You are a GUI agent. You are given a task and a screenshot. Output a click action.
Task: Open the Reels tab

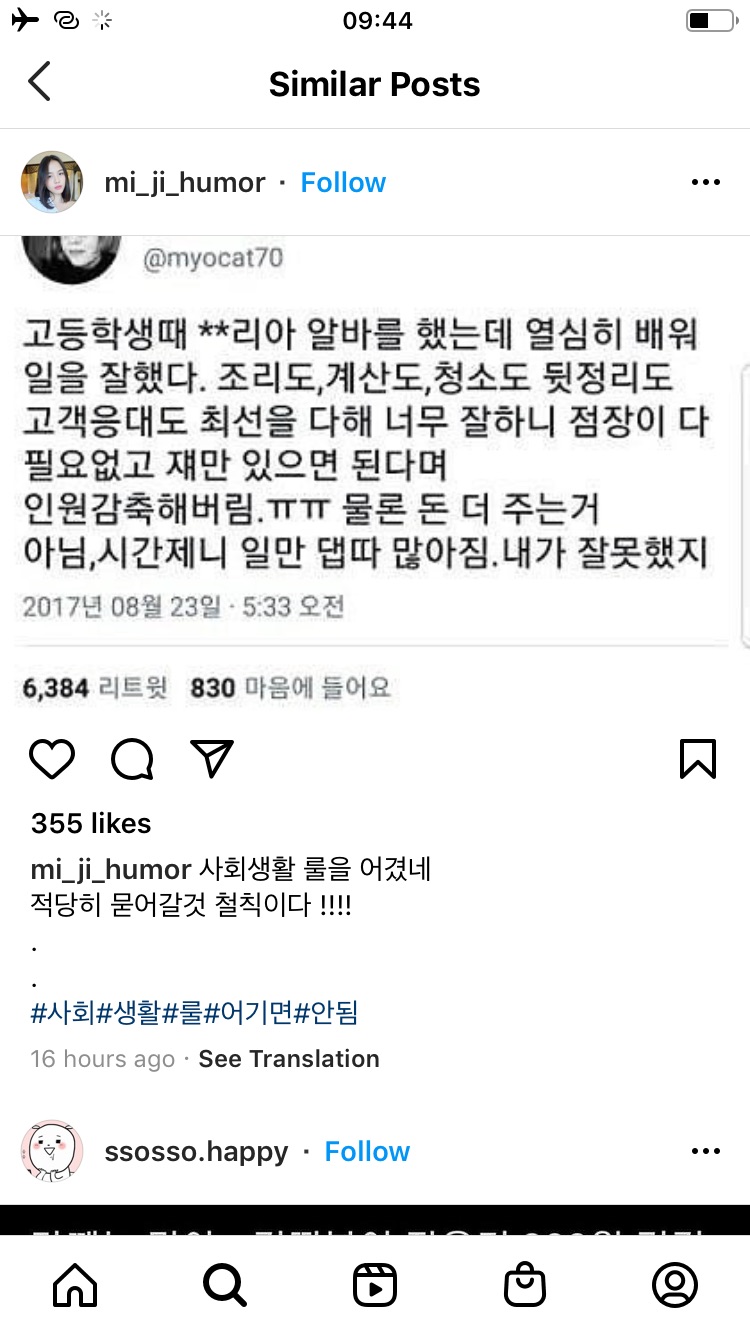coord(375,1285)
